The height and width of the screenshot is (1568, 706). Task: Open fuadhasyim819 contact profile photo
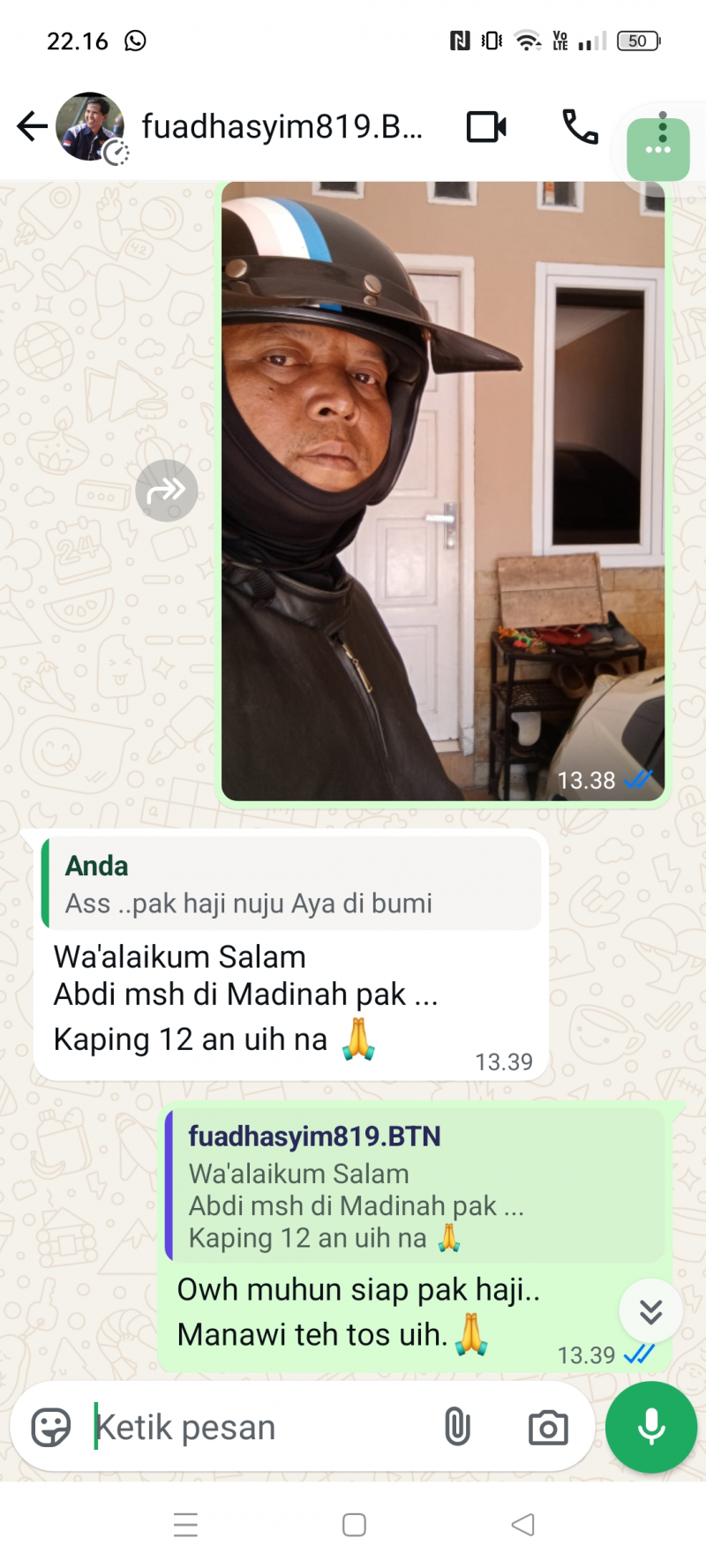tap(90, 126)
